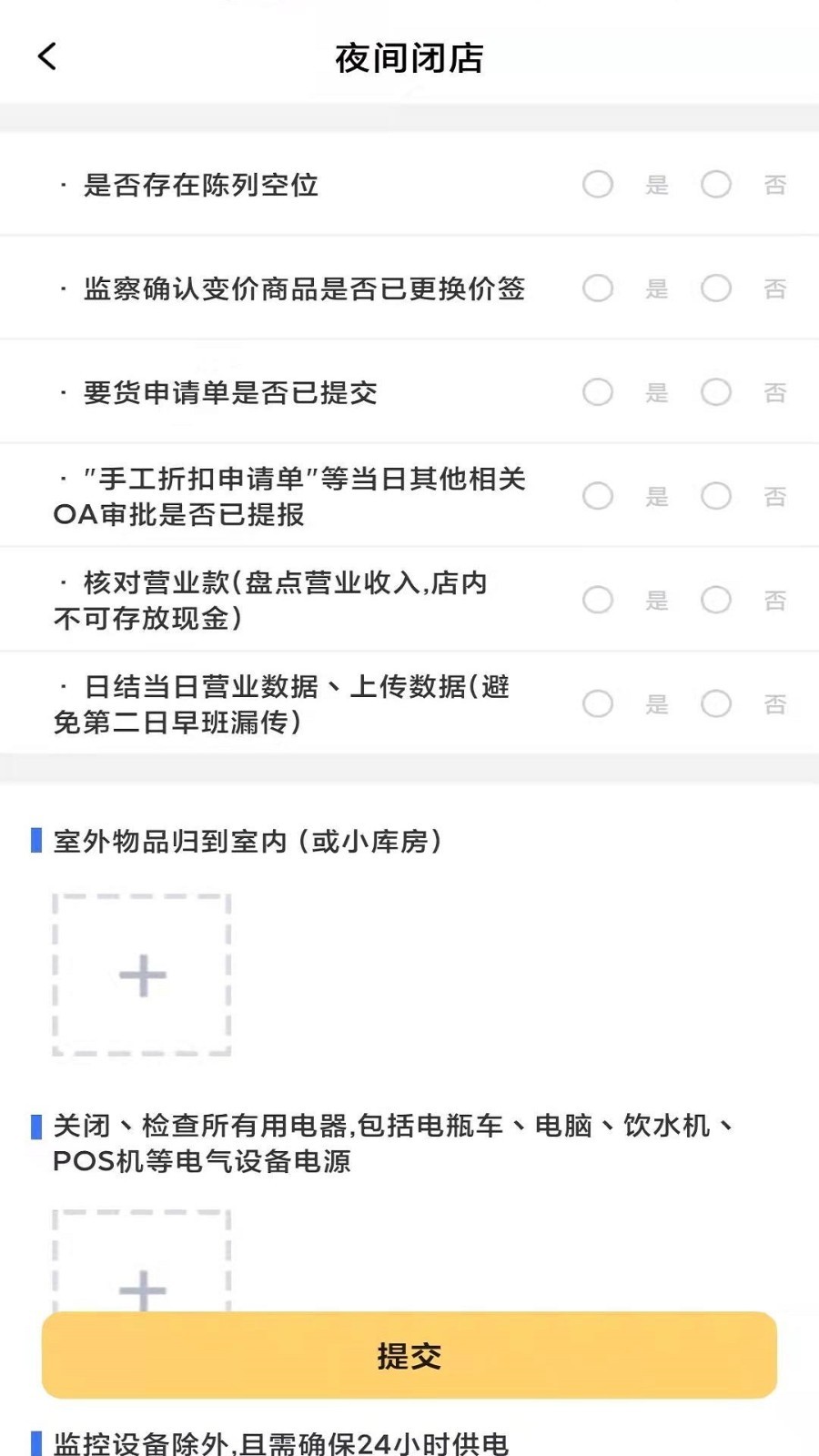Mark 是 for 监察确认变价商品是否已更换价签

[598, 288]
